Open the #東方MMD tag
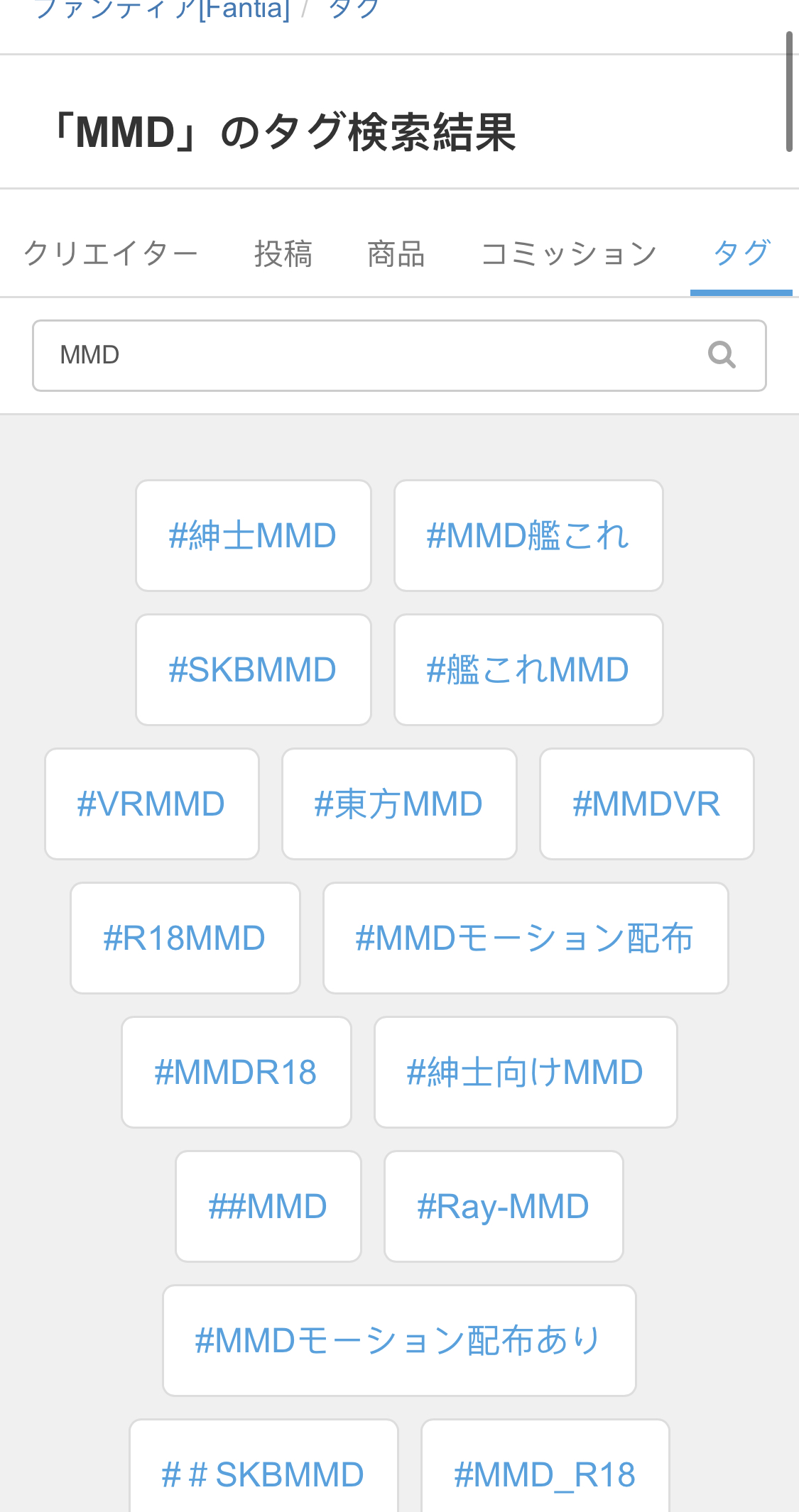The width and height of the screenshot is (799, 1512). coord(399,804)
